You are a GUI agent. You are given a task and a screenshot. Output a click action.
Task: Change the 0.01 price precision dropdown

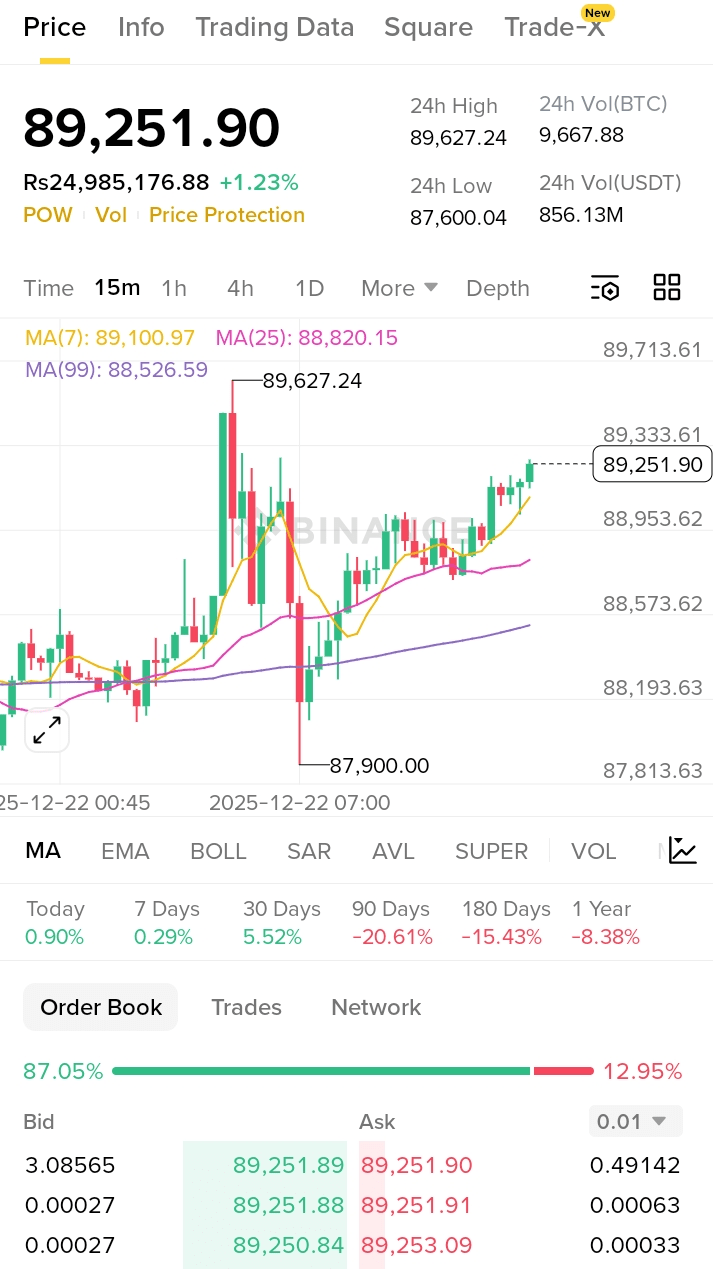point(635,1121)
